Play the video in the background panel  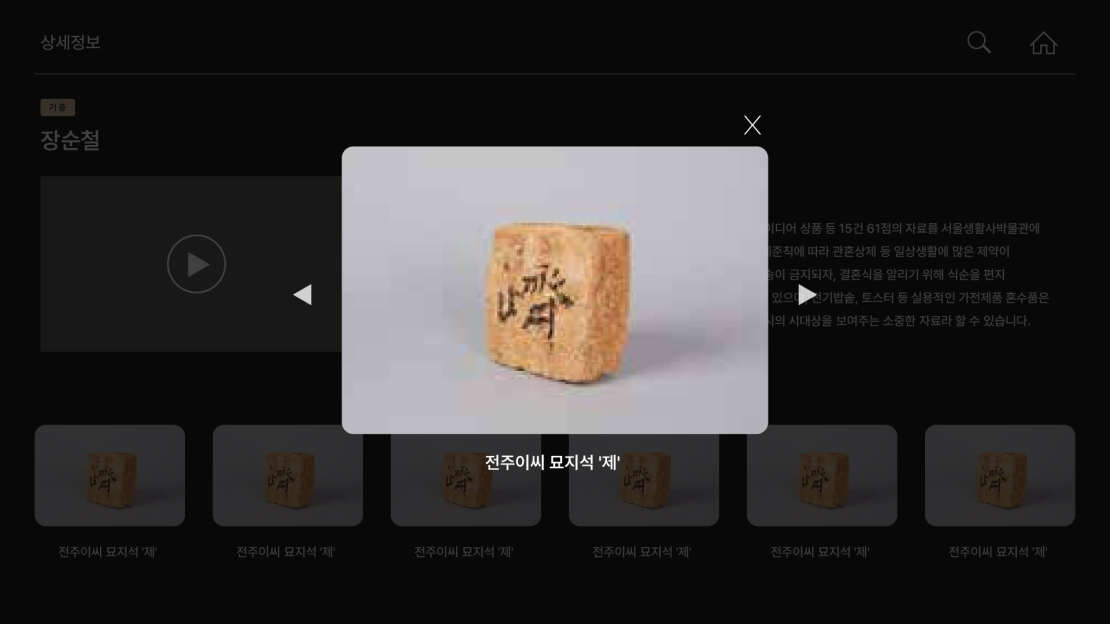click(196, 264)
